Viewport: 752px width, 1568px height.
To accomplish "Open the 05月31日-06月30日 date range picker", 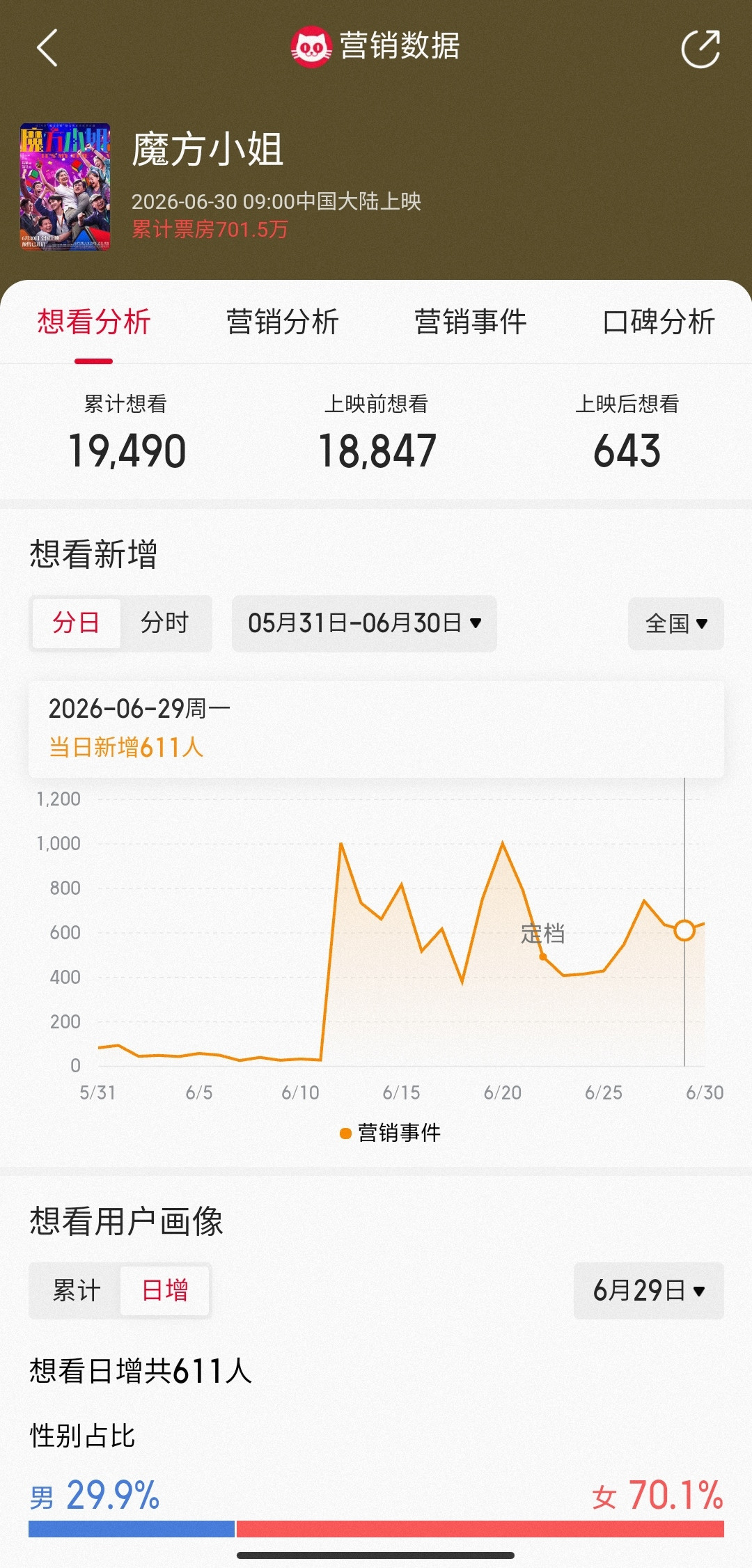I will 364,623.
